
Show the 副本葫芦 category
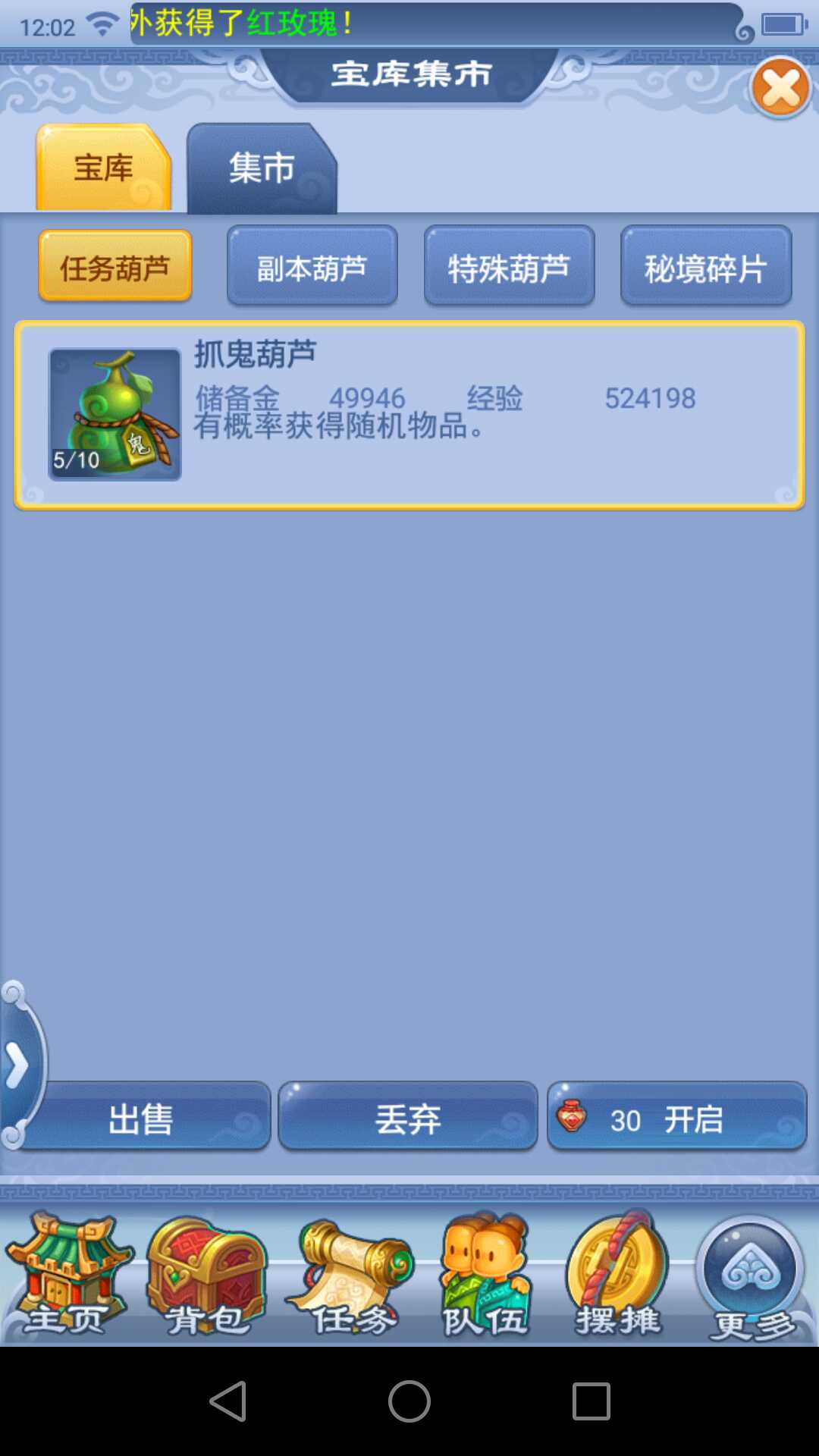[312, 267]
